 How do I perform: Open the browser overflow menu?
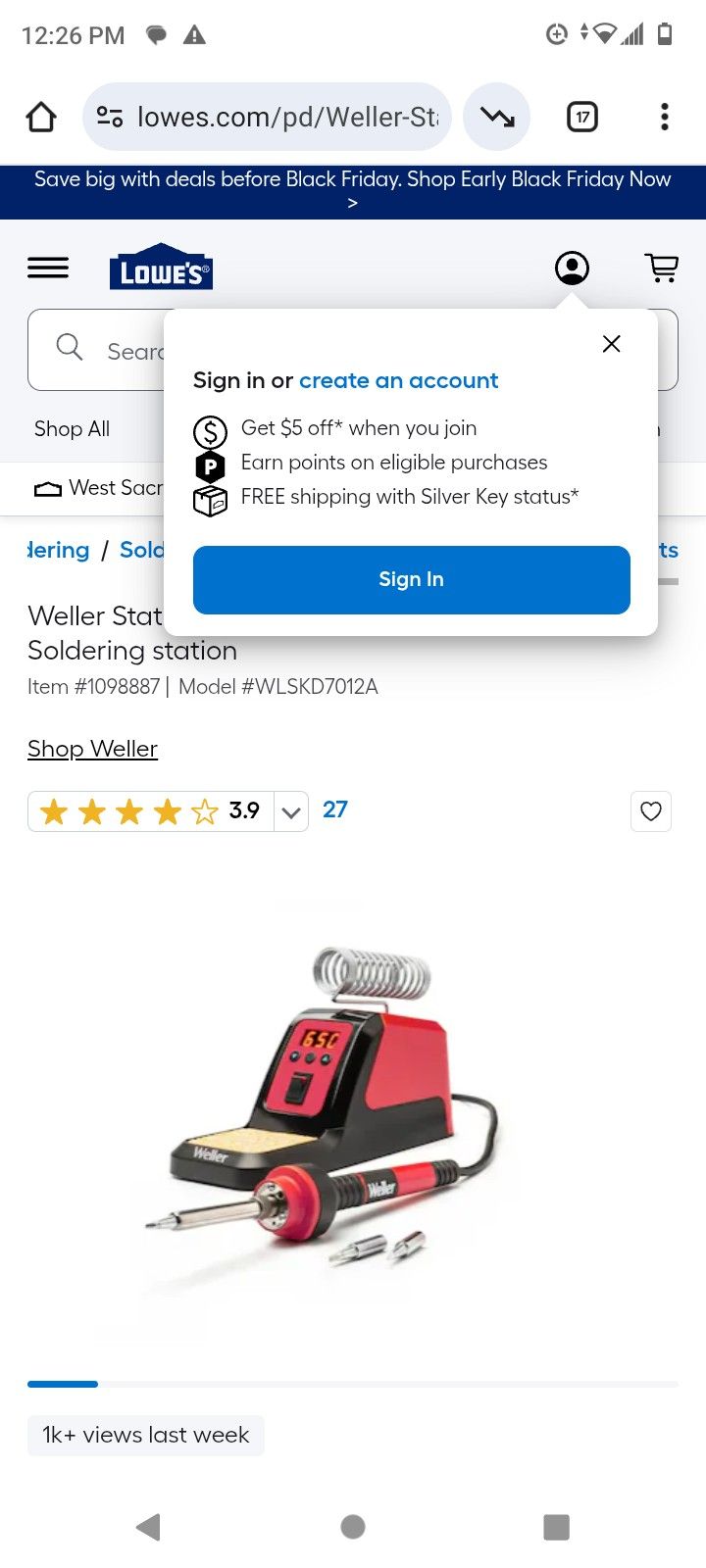(665, 118)
